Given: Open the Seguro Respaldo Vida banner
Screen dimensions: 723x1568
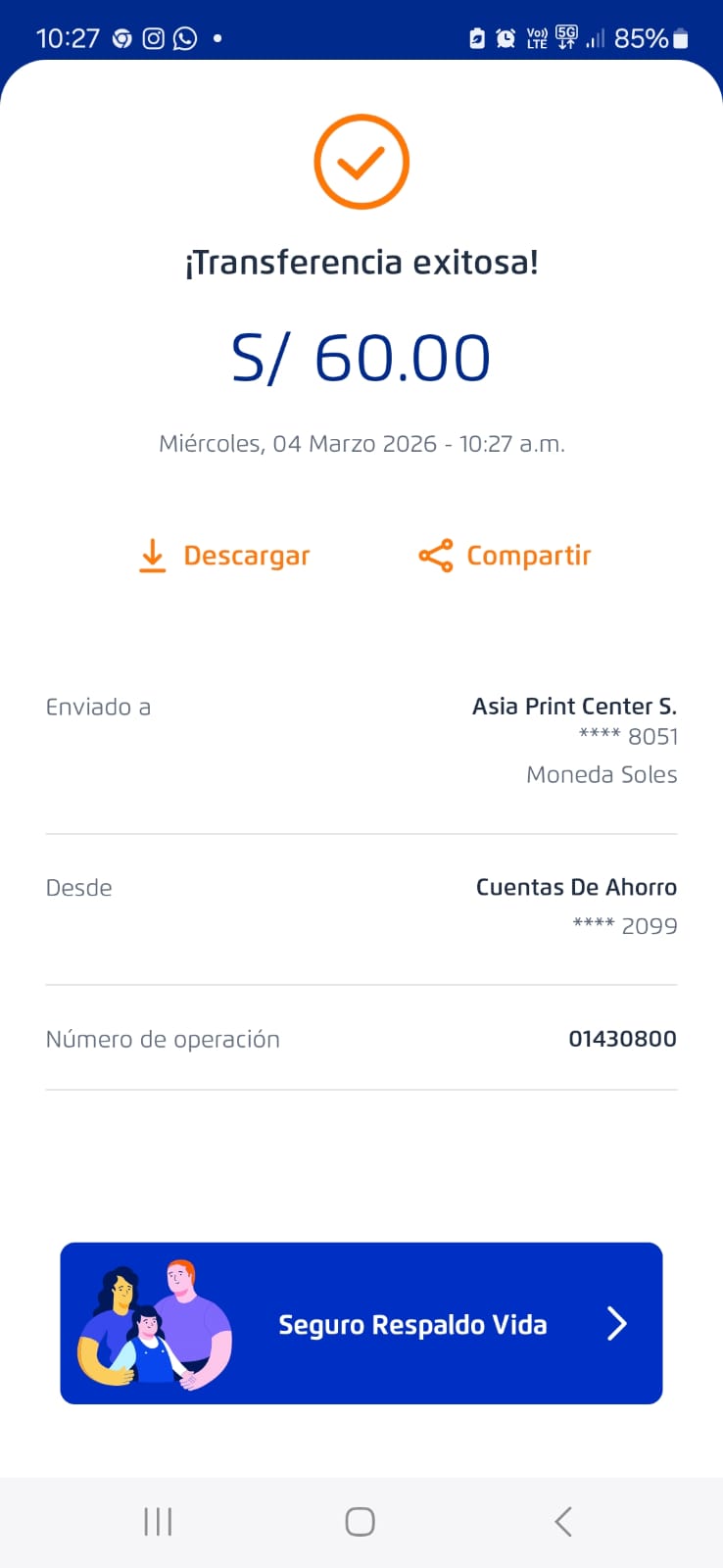Looking at the screenshot, I should [361, 1323].
